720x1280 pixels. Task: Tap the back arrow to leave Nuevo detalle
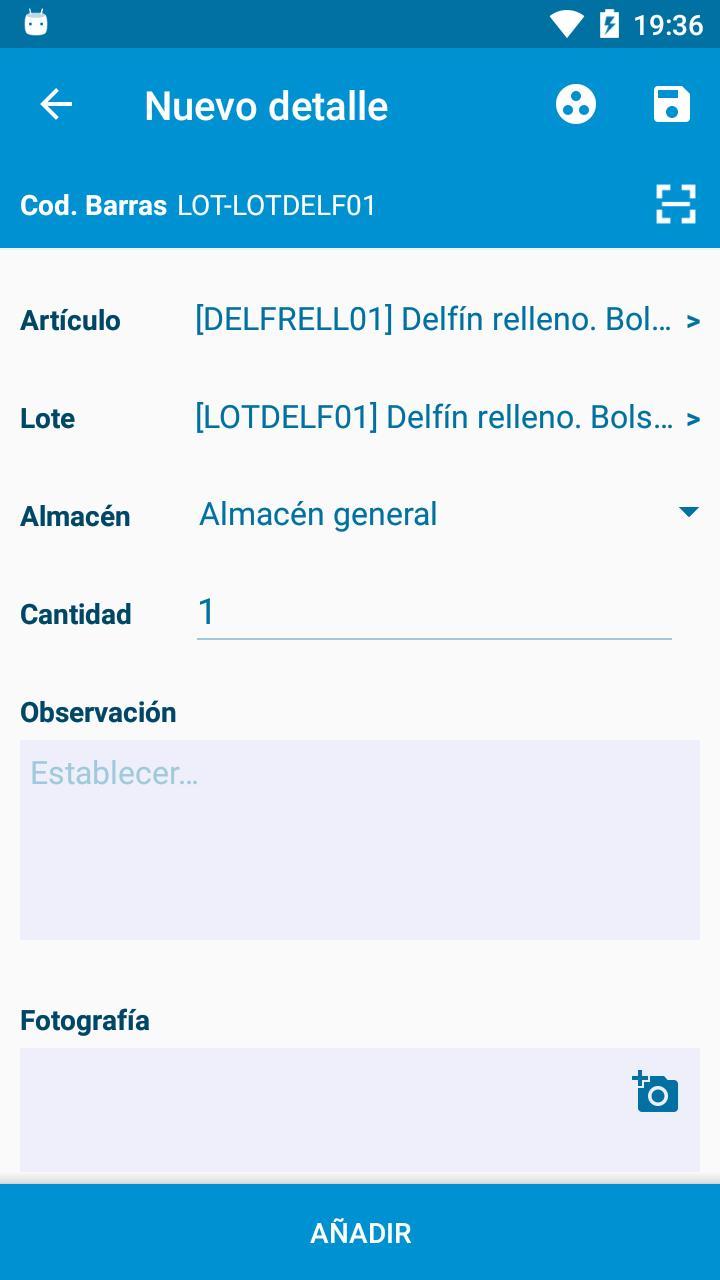pyautogui.click(x=55, y=103)
